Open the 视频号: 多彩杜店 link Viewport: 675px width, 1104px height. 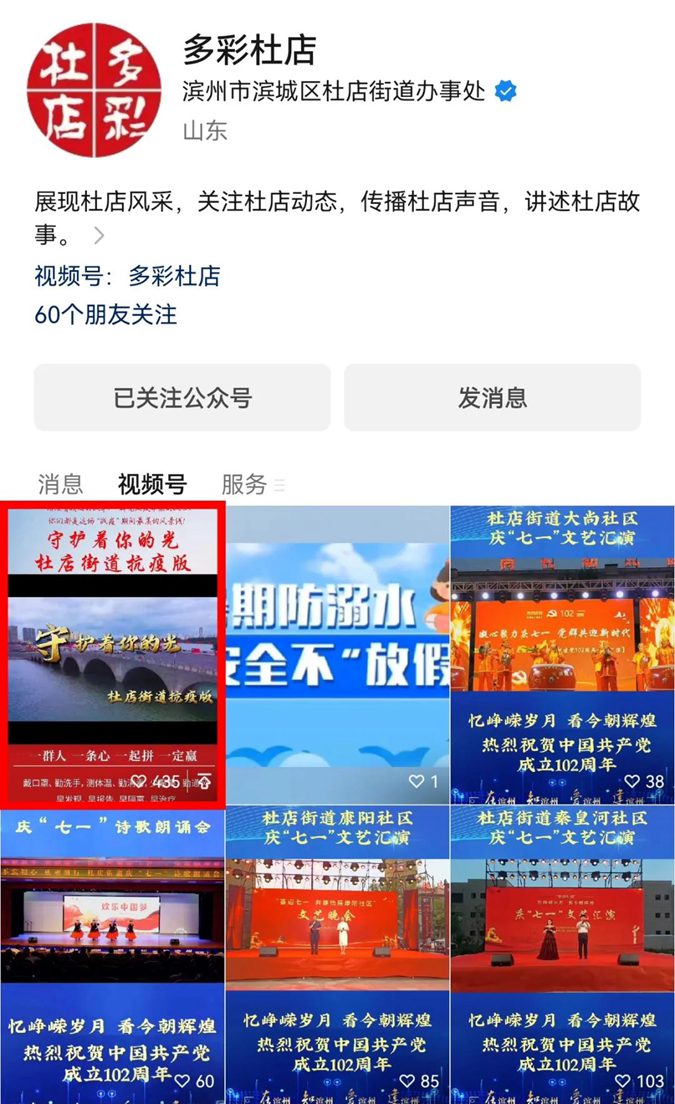click(127, 276)
